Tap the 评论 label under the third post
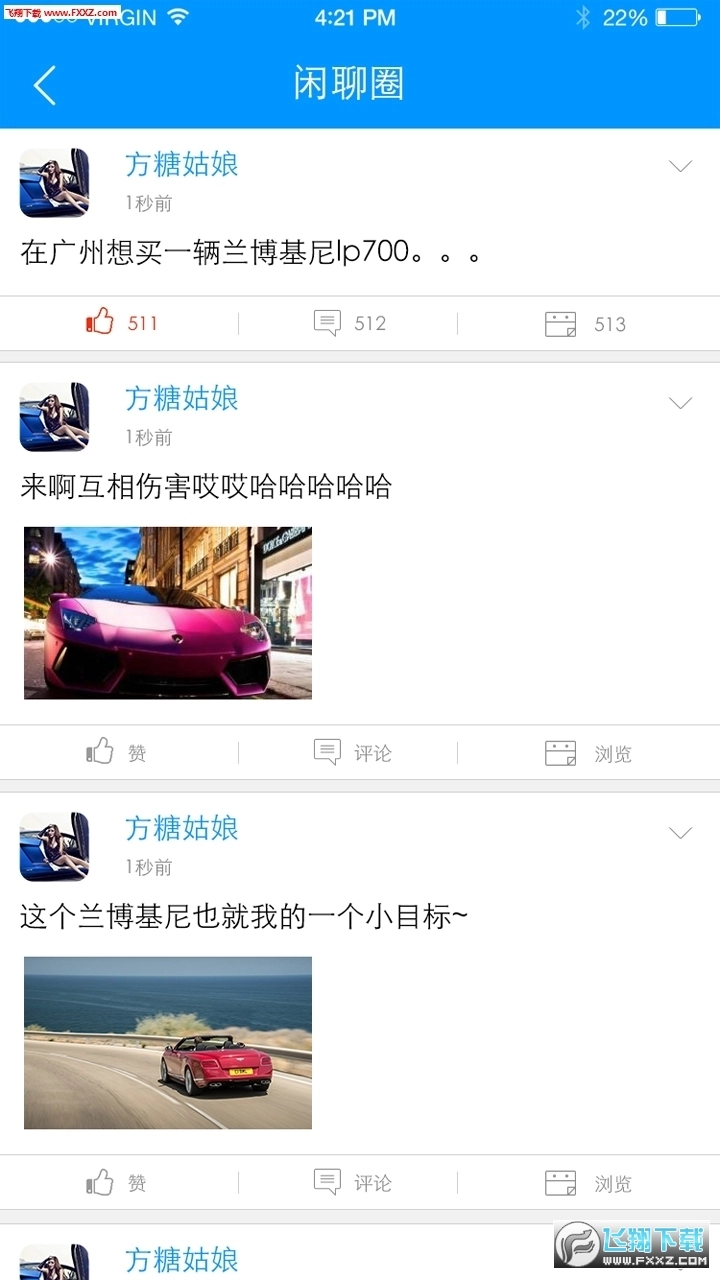This screenshot has width=720, height=1280. pyautogui.click(x=375, y=1182)
